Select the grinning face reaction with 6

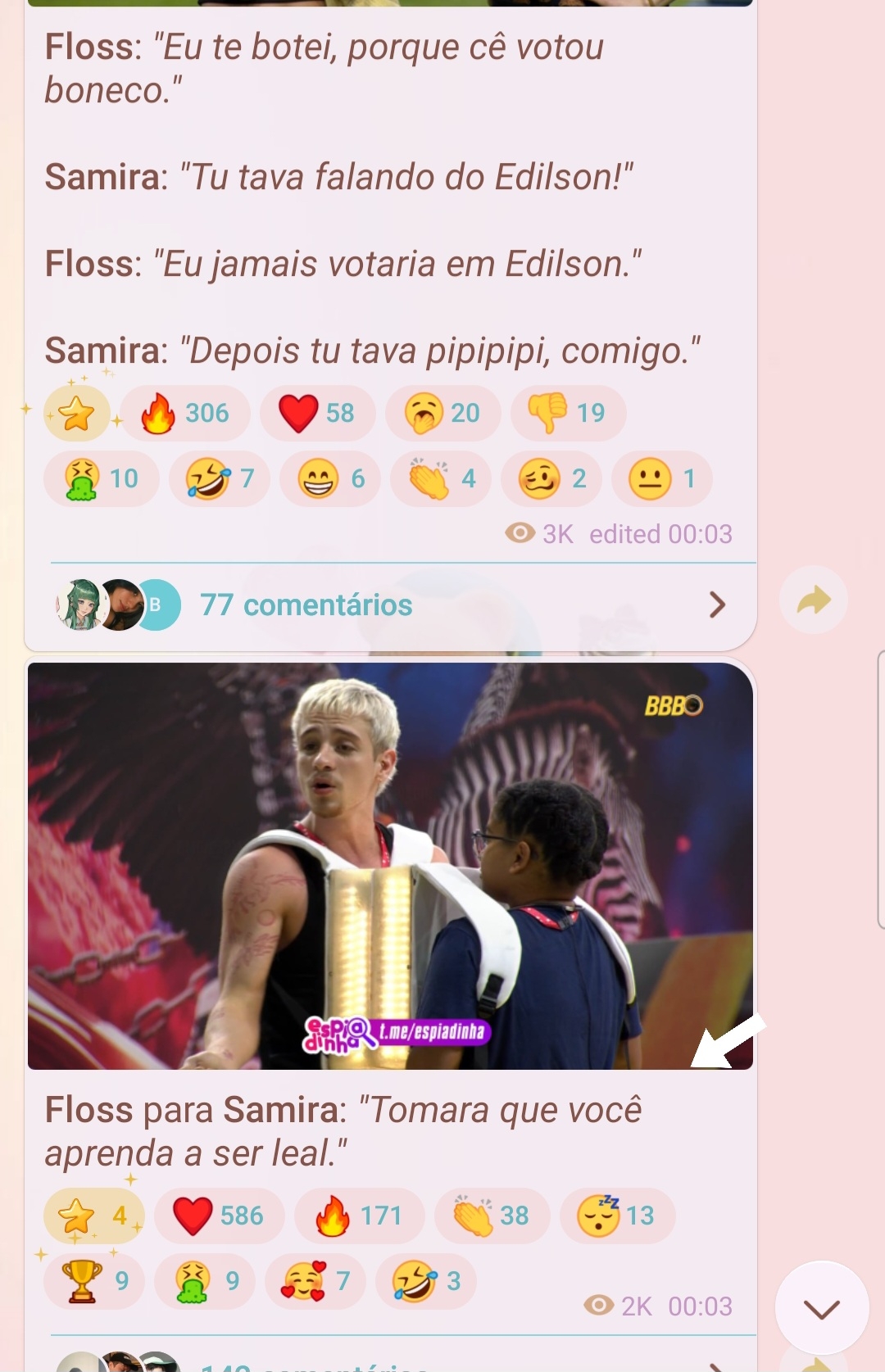click(x=334, y=478)
